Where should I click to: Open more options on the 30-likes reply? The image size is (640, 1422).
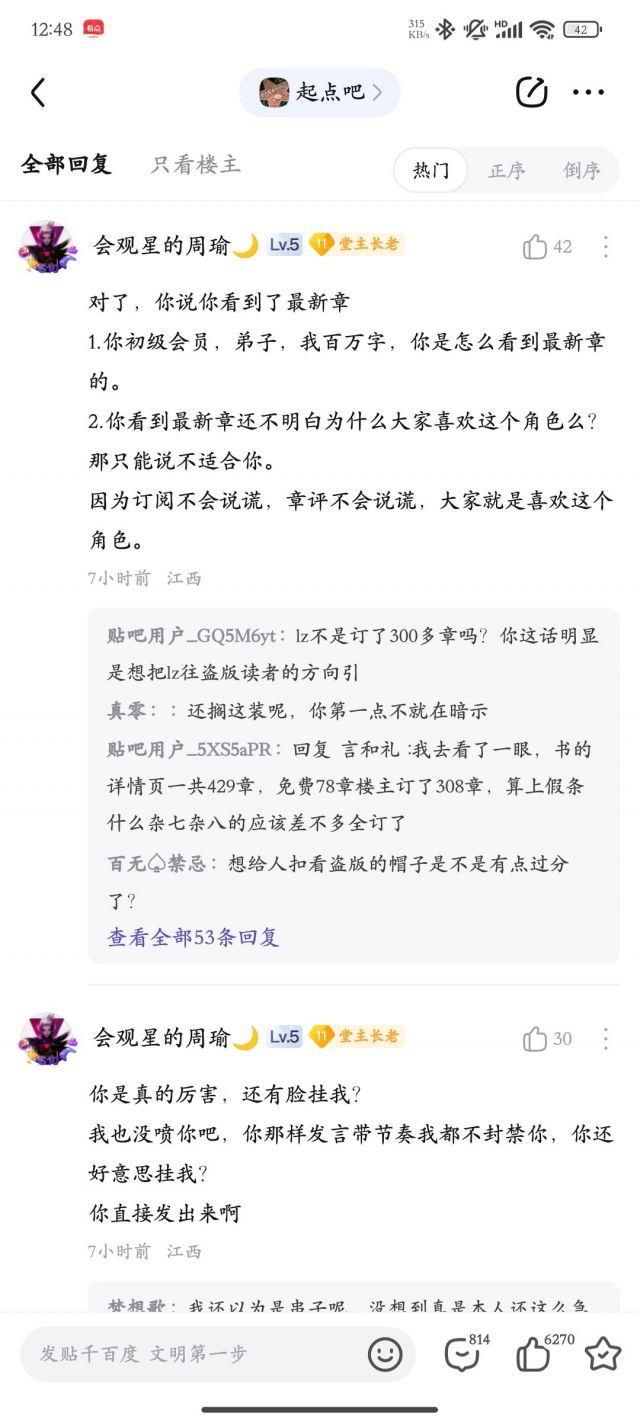(605, 1039)
